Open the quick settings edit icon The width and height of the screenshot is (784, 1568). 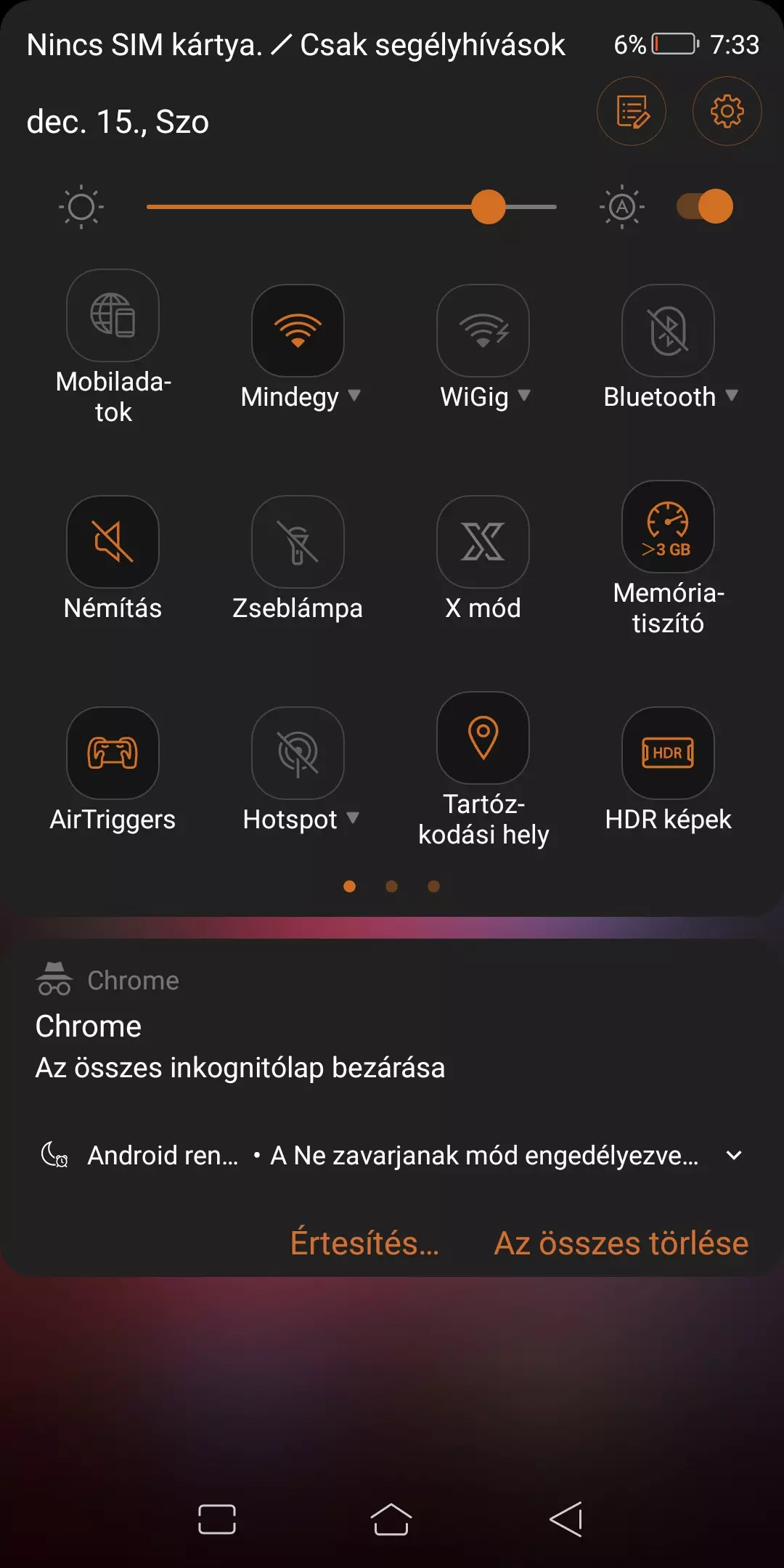[x=632, y=112]
